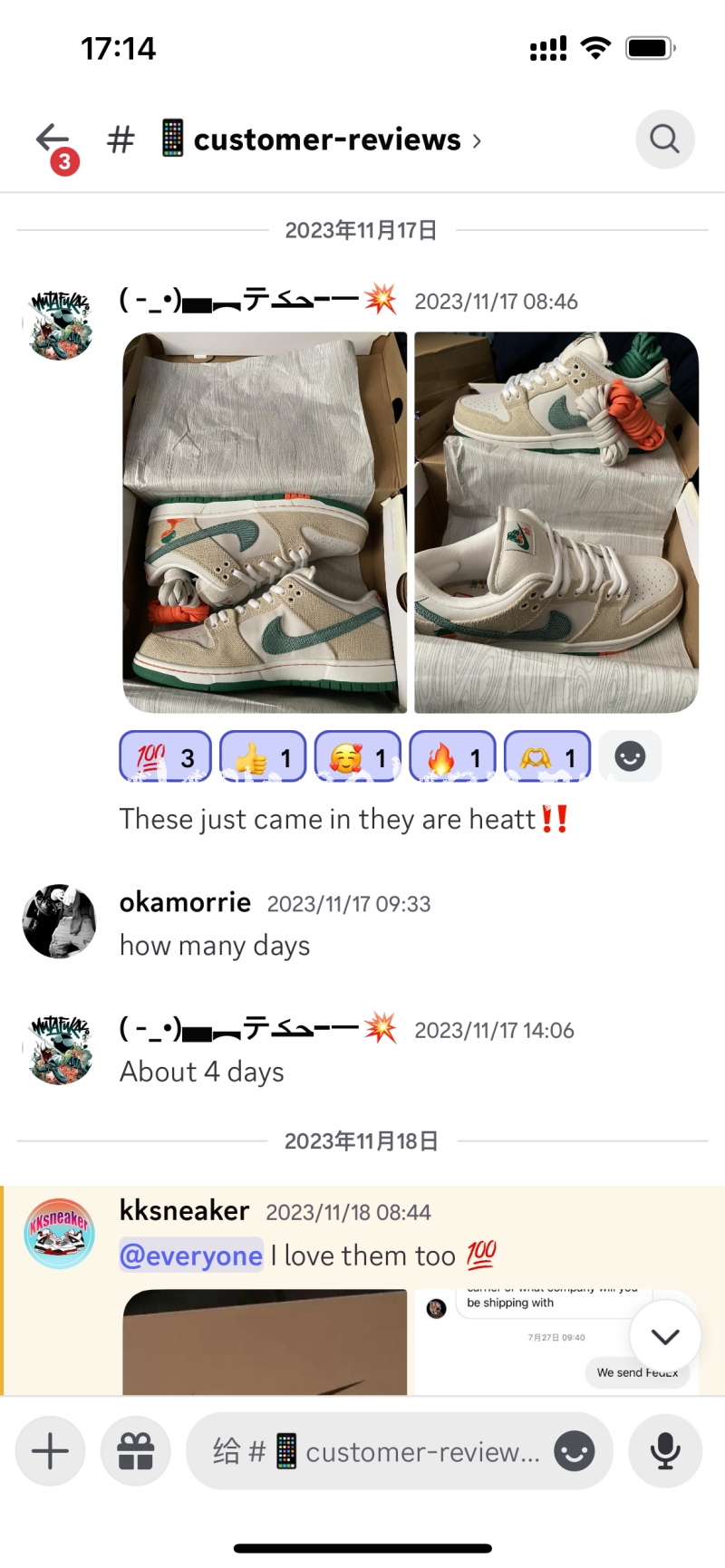Viewport: 725px width, 1568px height.
Task: Add the fire reaction
Action: coord(452,756)
